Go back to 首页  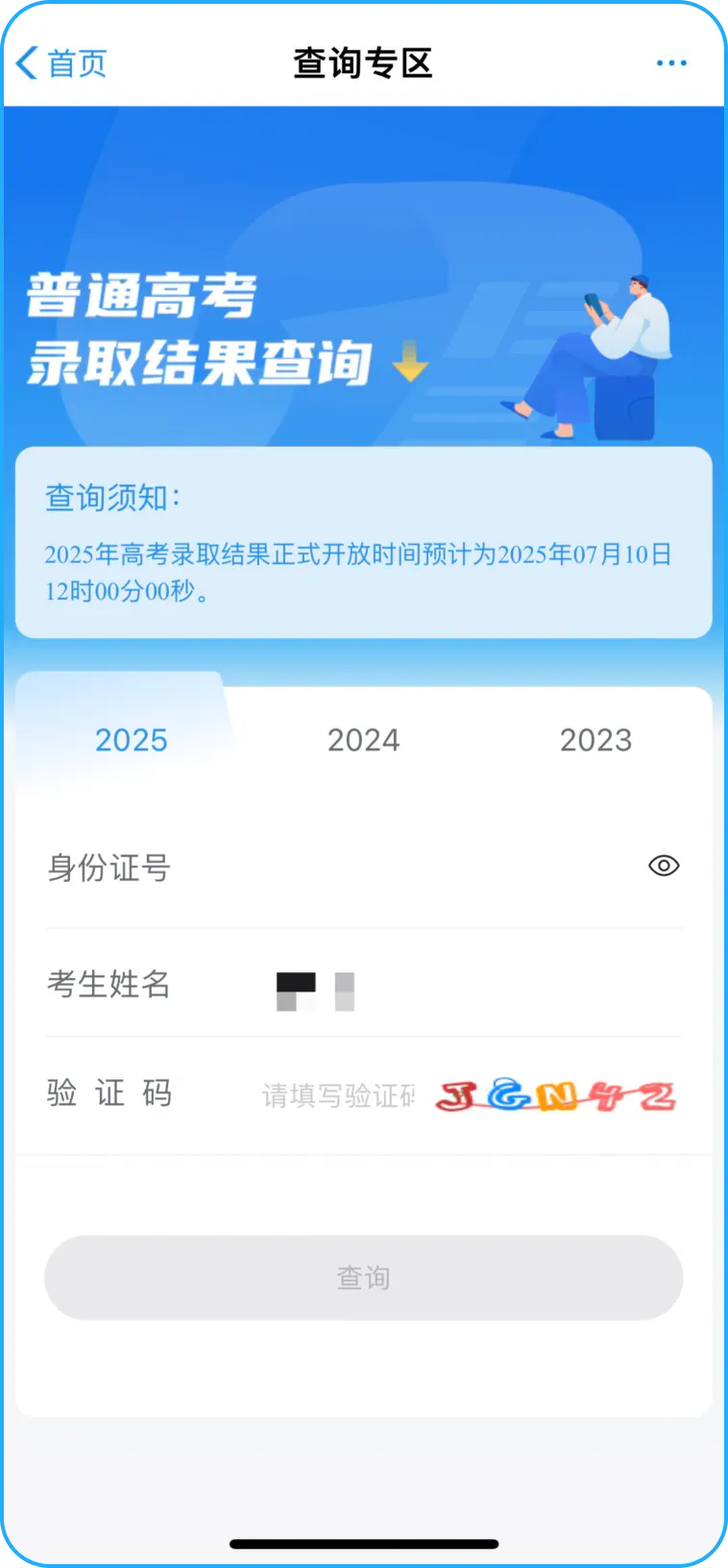[x=61, y=63]
